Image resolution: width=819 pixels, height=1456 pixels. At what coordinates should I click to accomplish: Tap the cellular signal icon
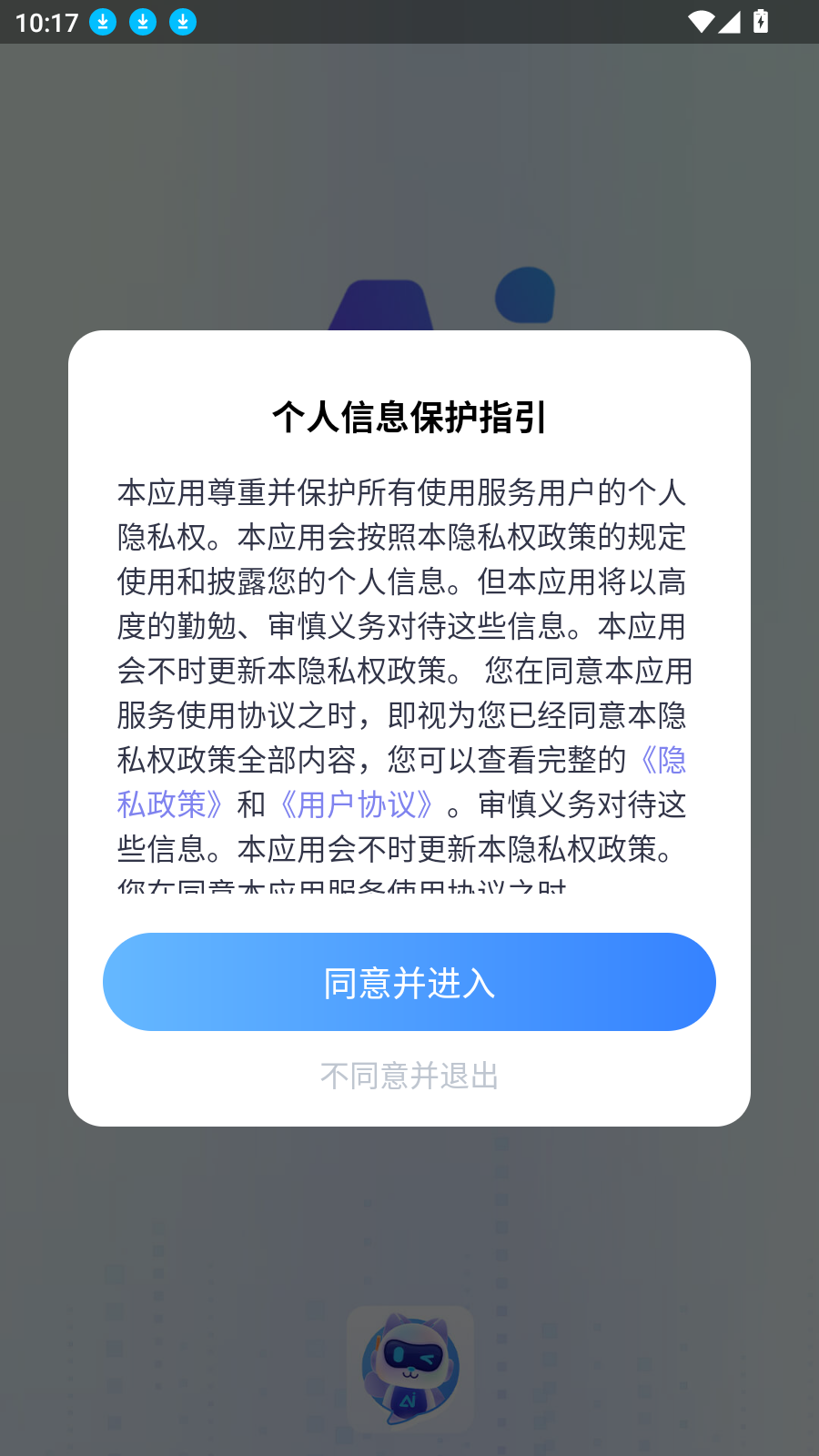[x=731, y=22]
